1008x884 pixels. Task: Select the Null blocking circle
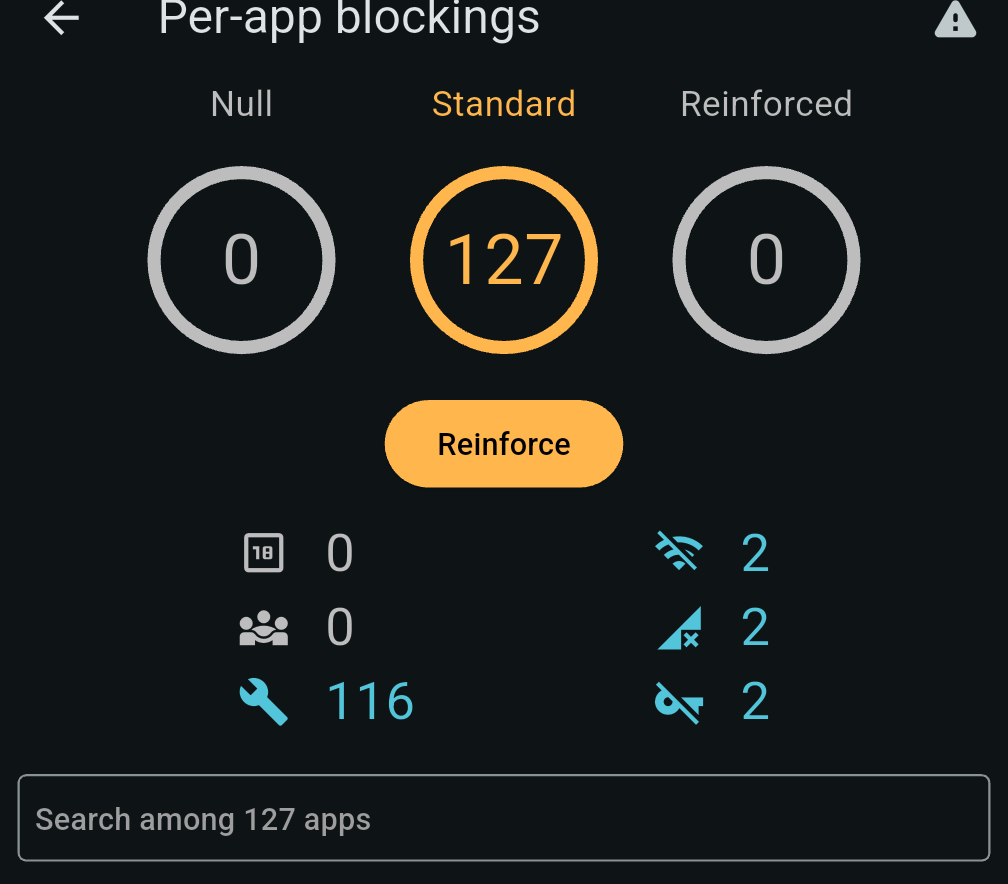coord(241,260)
